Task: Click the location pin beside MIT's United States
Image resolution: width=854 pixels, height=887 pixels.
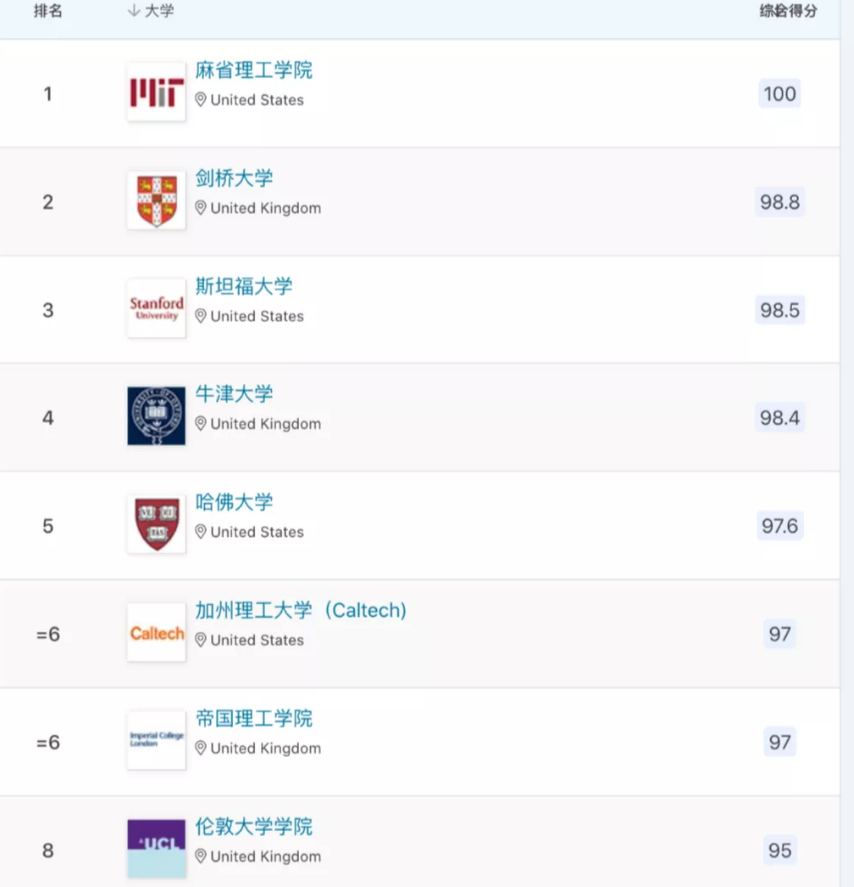Action: coord(199,100)
